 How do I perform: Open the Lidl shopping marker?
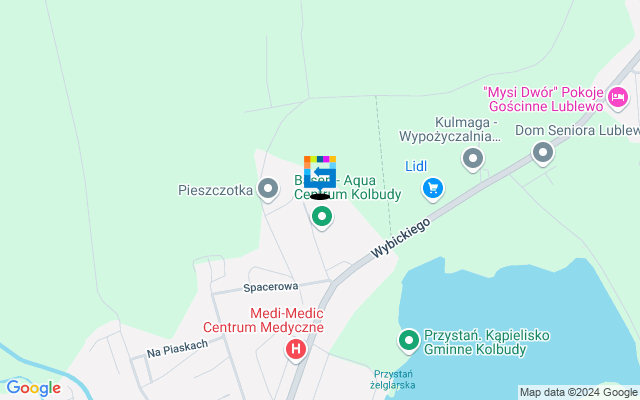click(432, 186)
